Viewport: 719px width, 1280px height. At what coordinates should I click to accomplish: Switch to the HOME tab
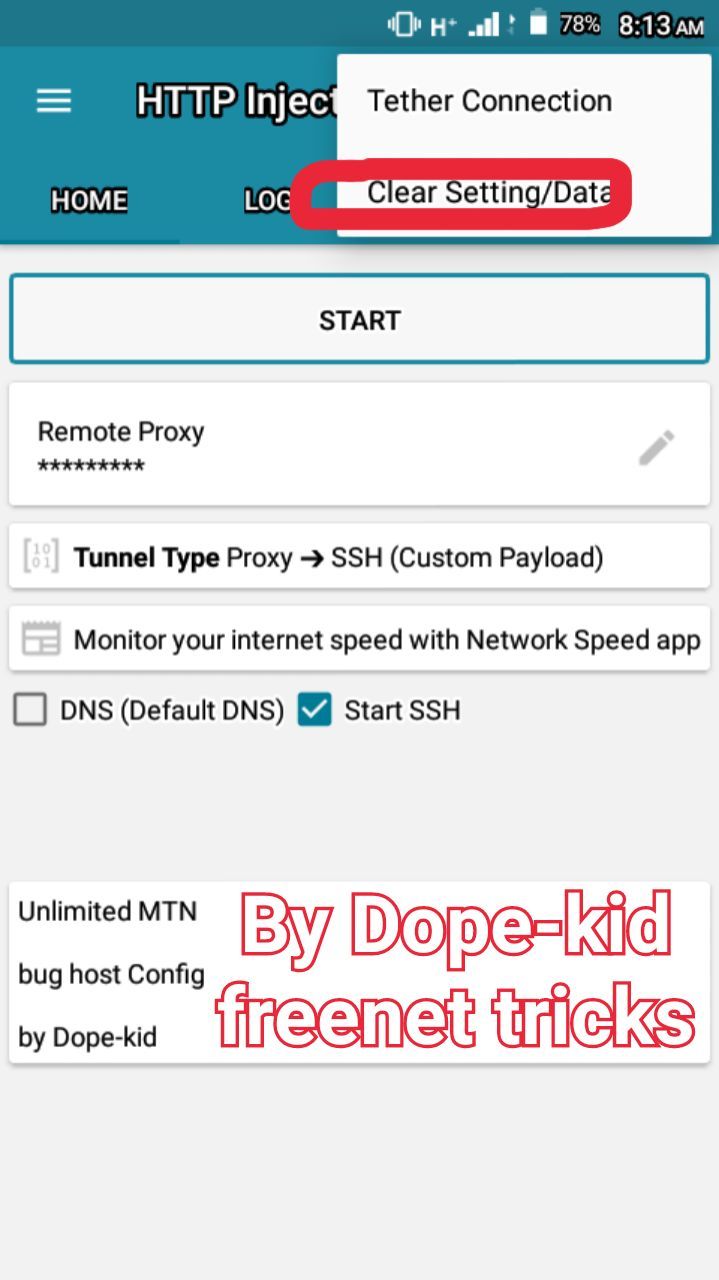pyautogui.click(x=89, y=201)
